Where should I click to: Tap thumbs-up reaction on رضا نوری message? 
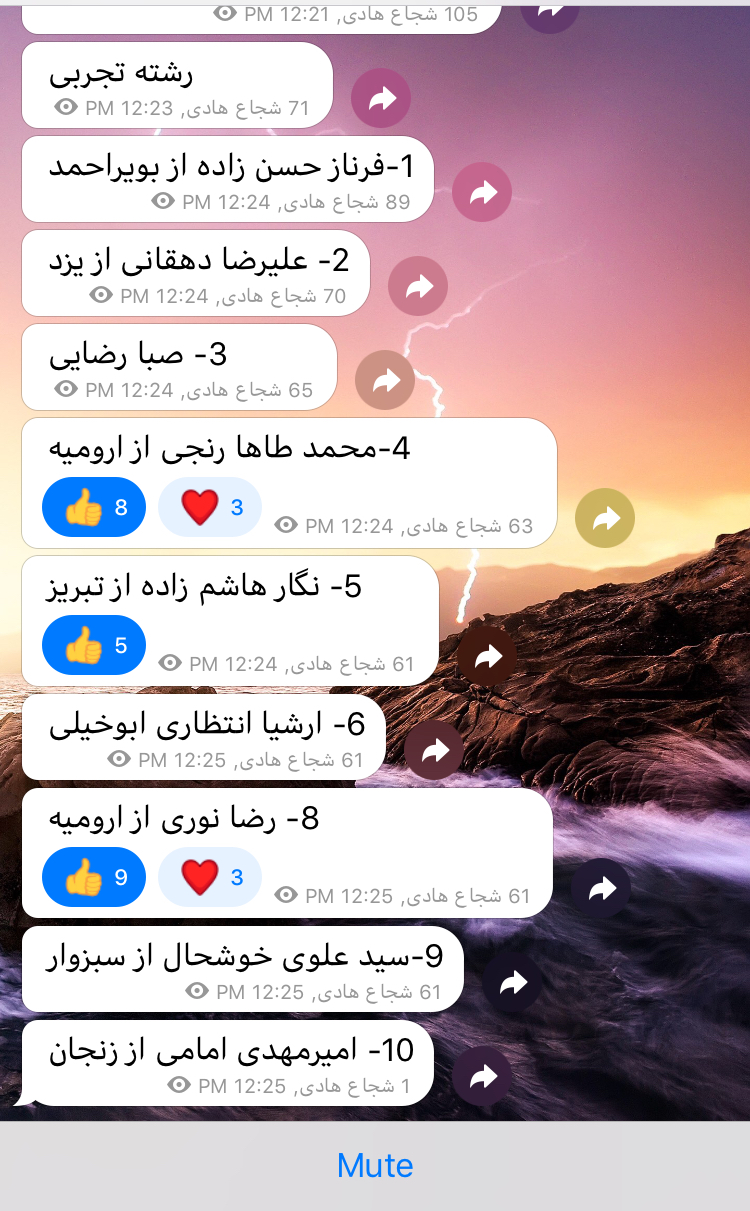(94, 877)
